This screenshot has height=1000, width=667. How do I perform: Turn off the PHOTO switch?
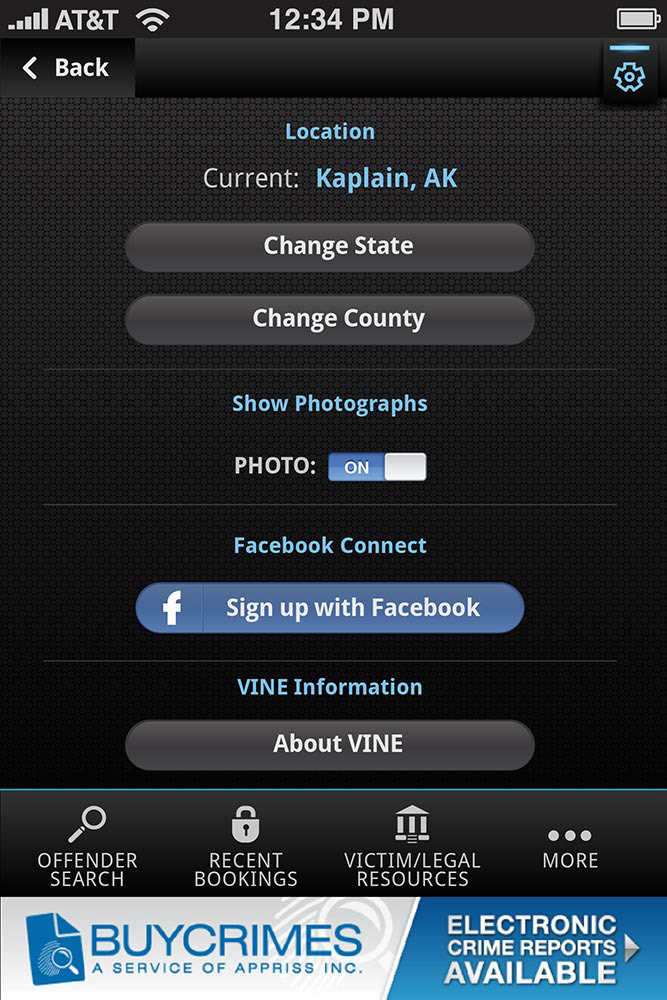click(377, 467)
